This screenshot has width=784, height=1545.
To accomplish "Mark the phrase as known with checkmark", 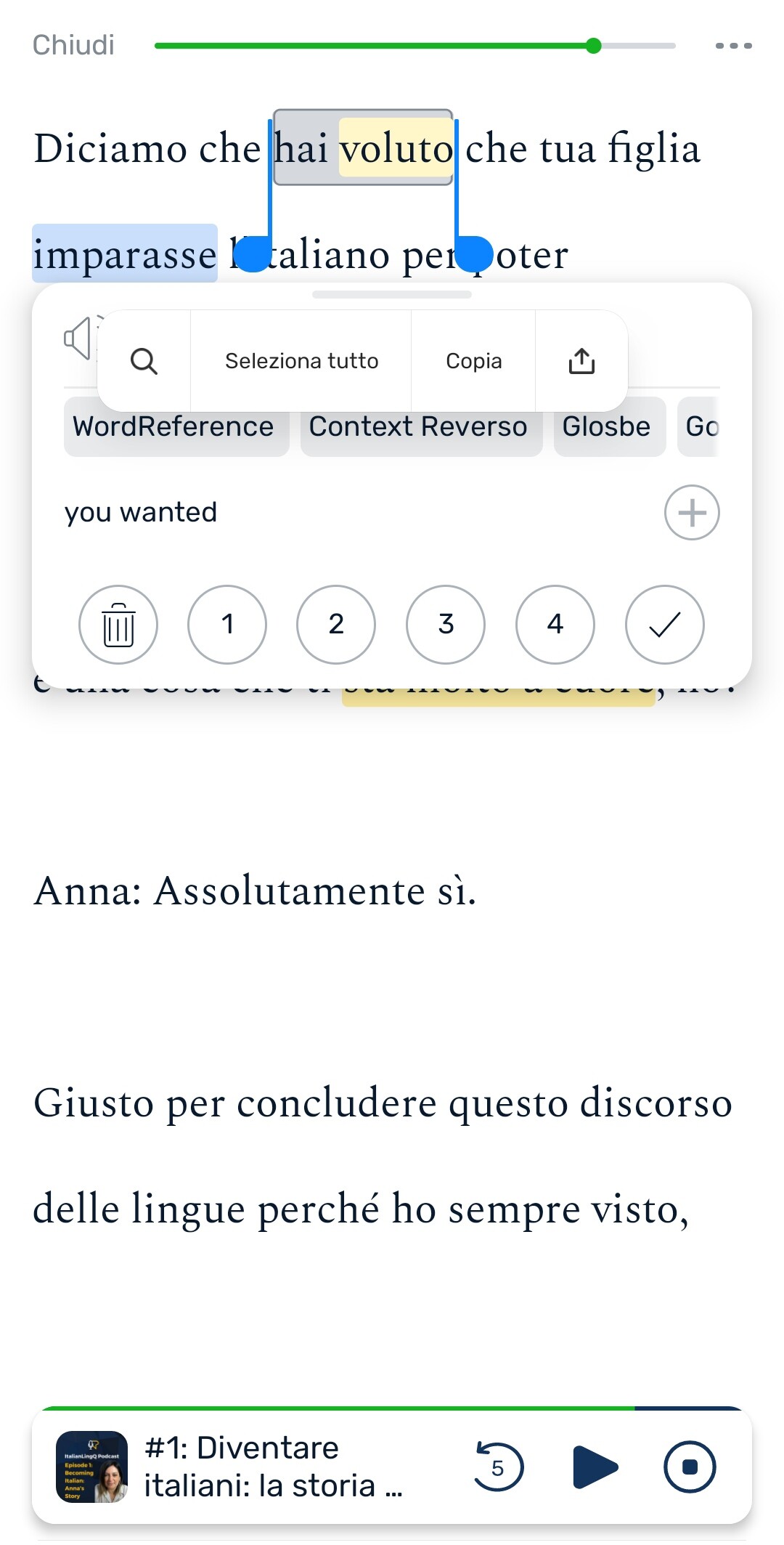I will coord(665,625).
